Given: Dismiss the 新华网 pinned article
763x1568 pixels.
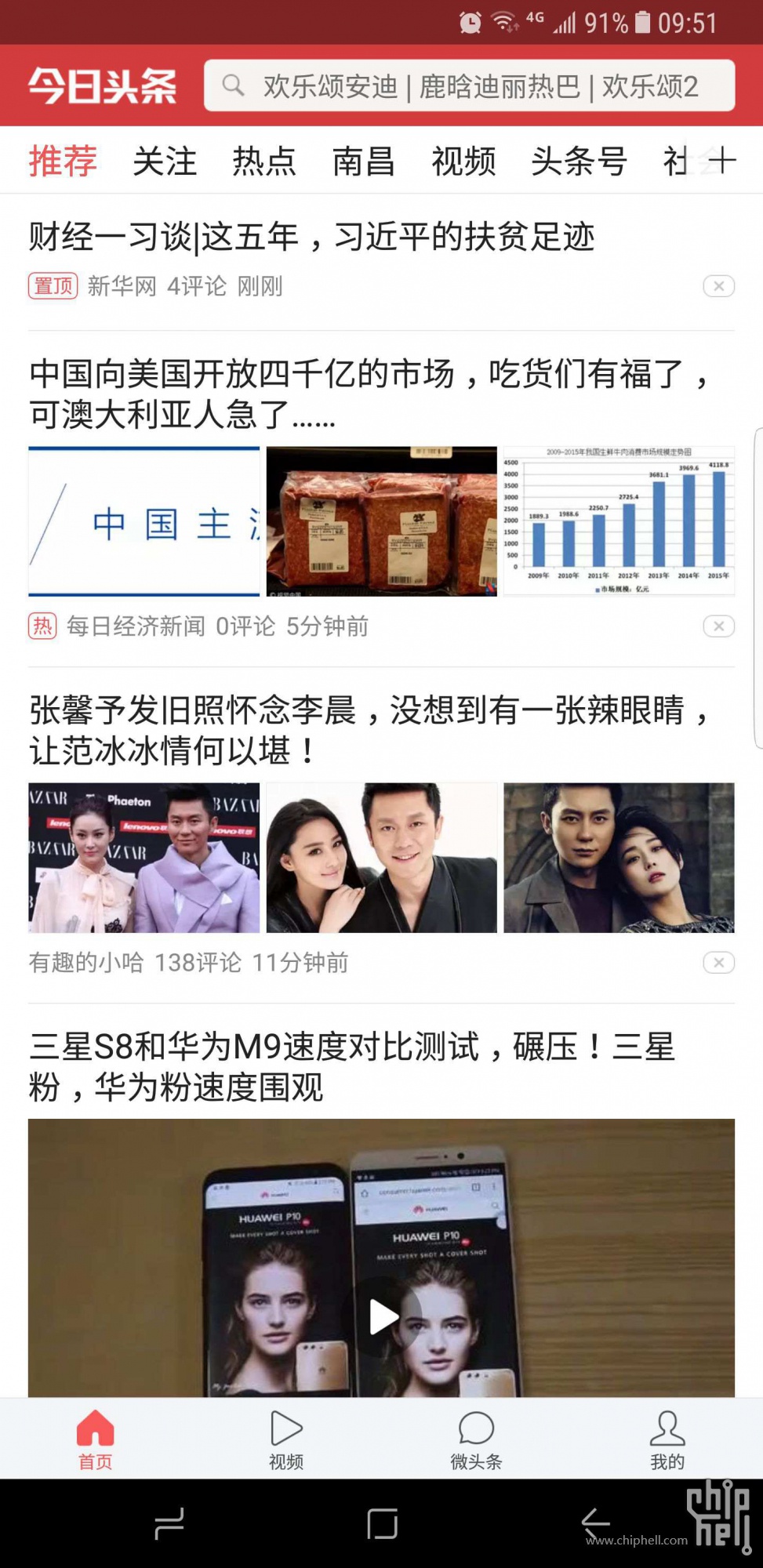Looking at the screenshot, I should [718, 286].
